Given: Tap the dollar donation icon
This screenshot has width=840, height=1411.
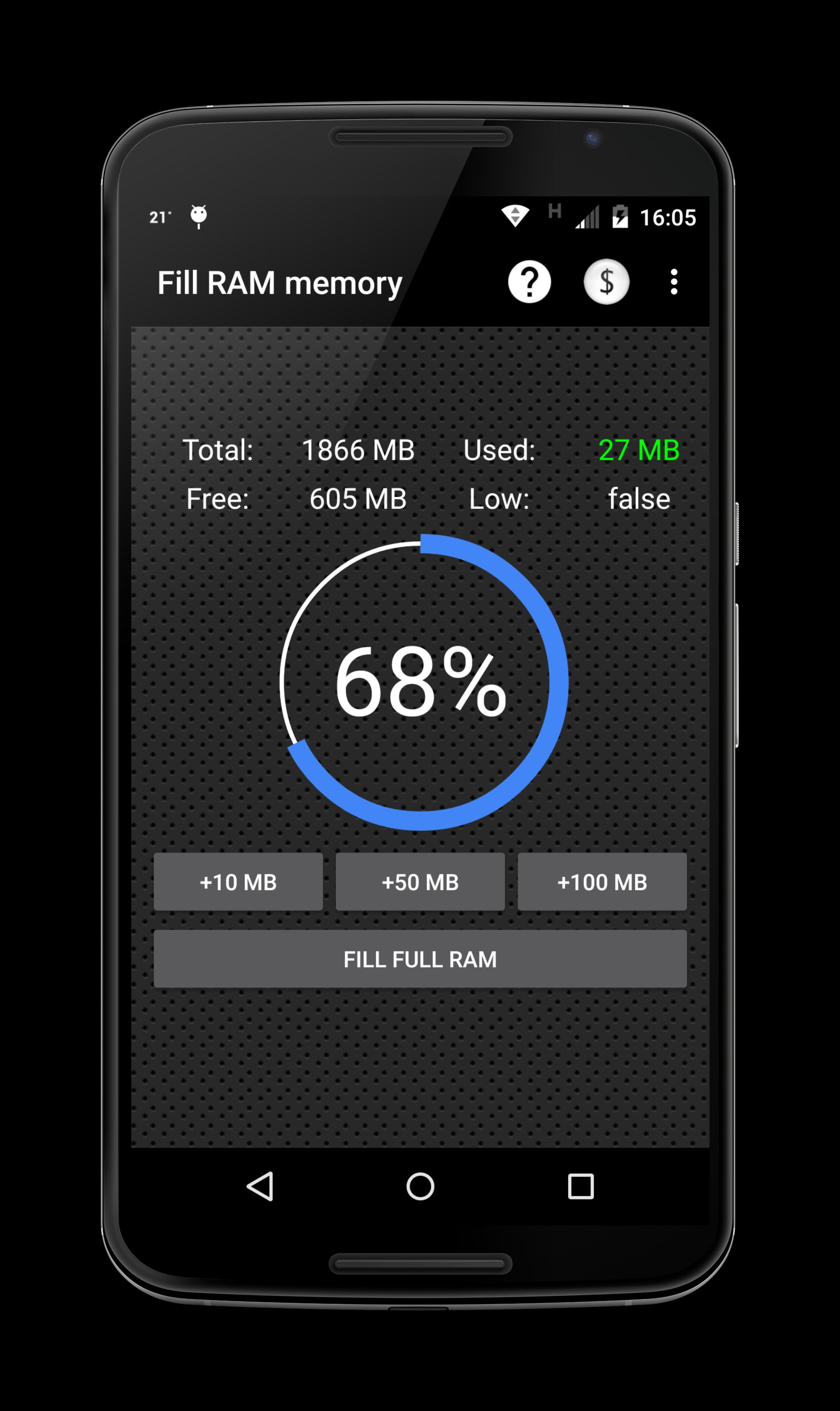Looking at the screenshot, I should tap(608, 281).
